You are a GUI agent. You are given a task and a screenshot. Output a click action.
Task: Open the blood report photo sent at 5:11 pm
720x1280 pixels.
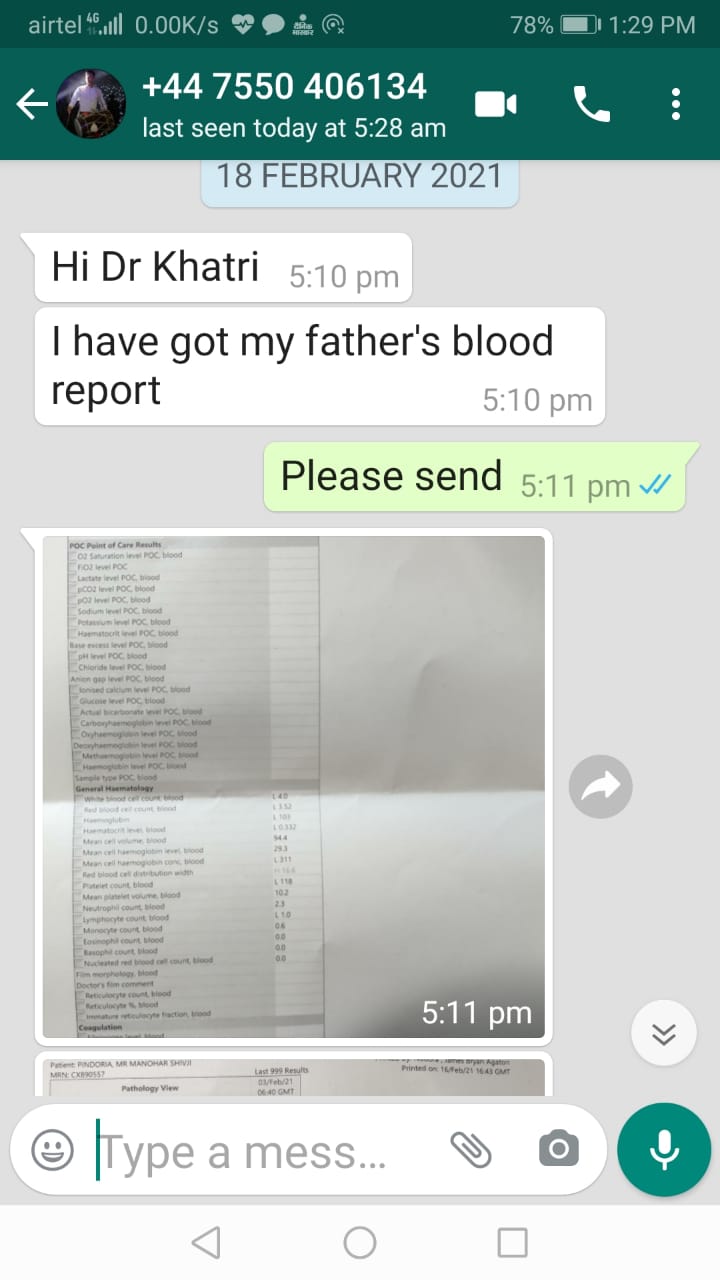[294, 786]
